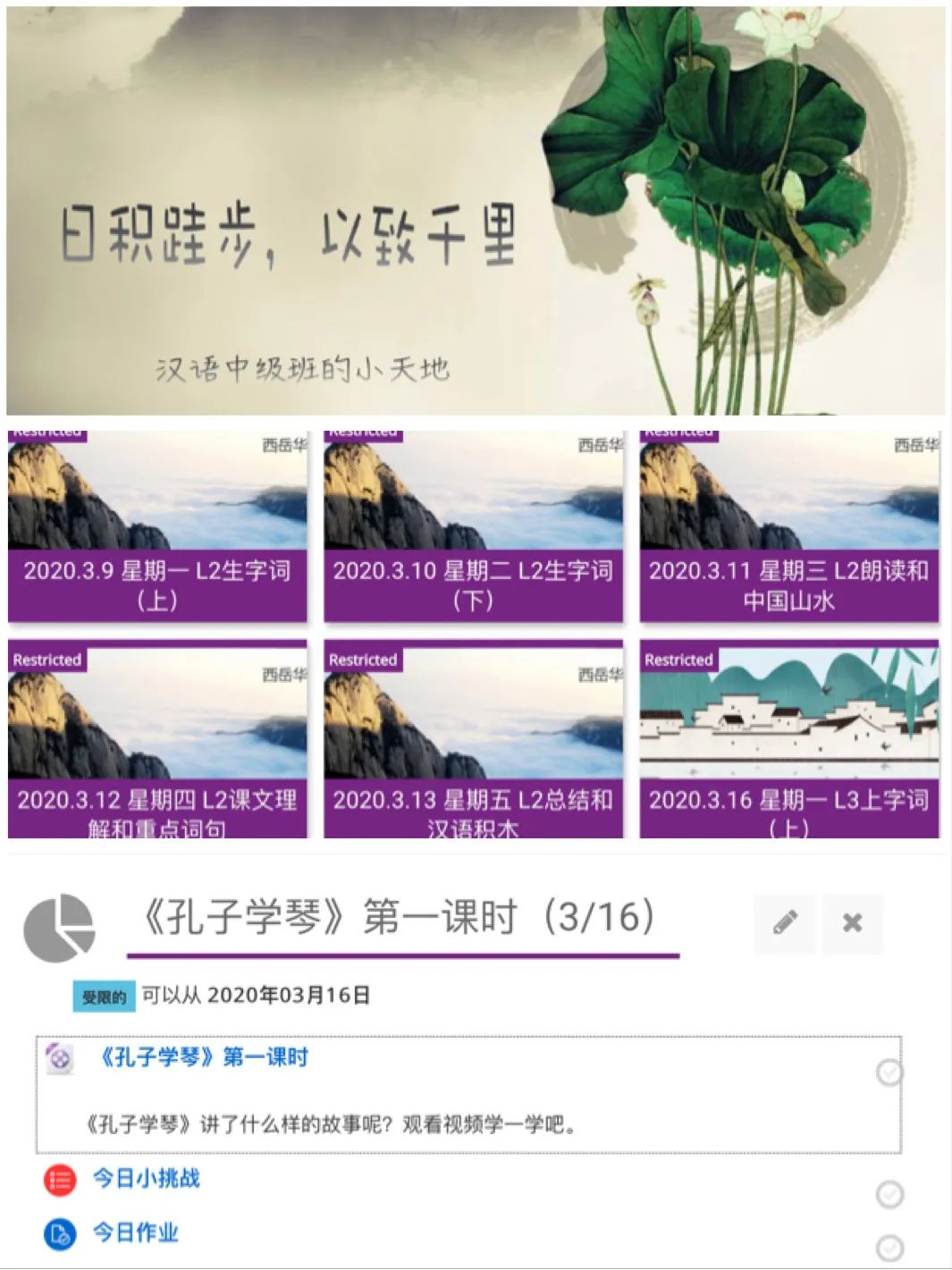Open the 2020.3.12 星期四 L2课文理解和重点词句 tile
This screenshot has height=1270, width=952.
click(x=157, y=740)
